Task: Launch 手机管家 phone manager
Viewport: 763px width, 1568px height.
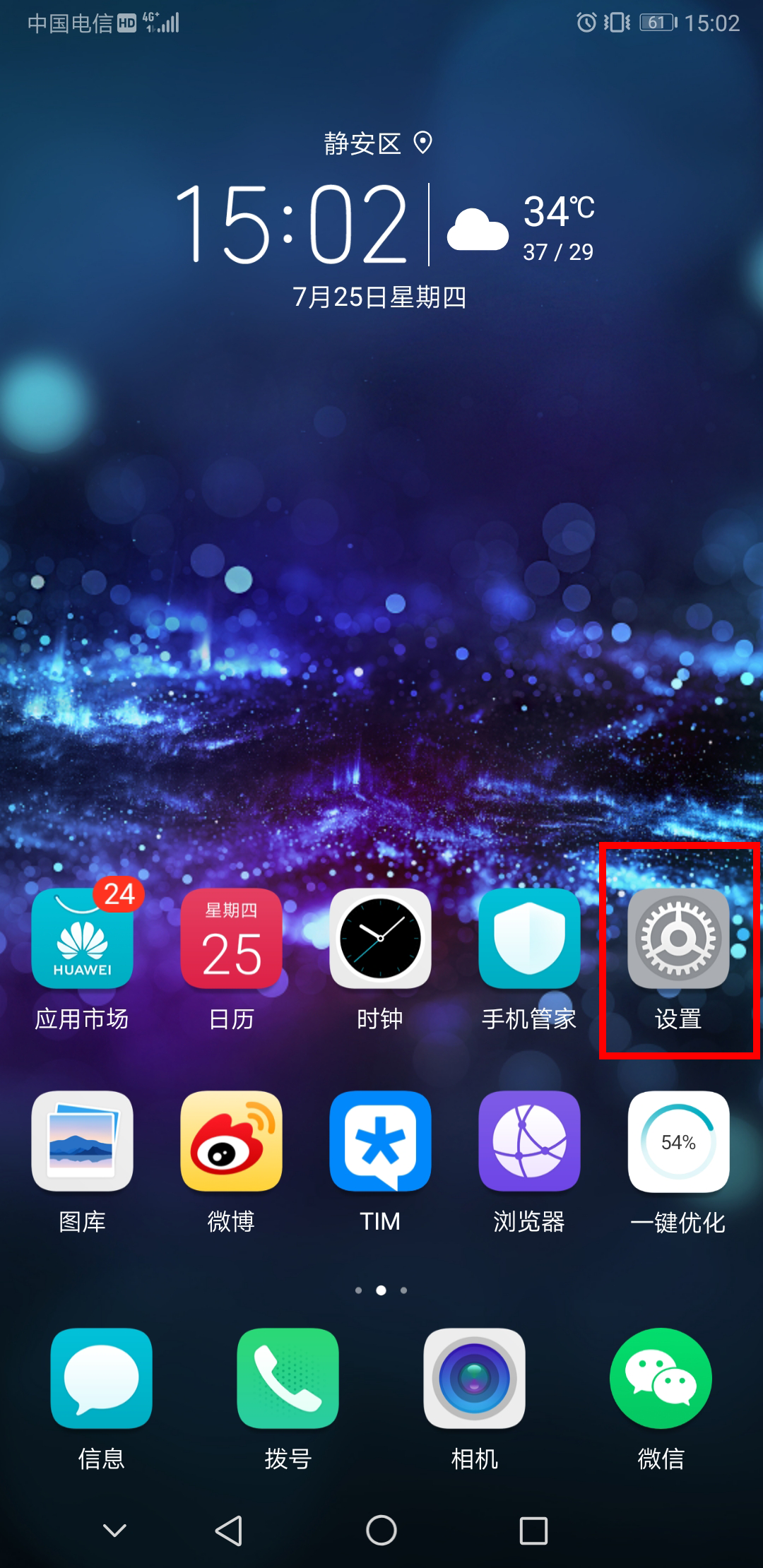Action: pos(529,939)
